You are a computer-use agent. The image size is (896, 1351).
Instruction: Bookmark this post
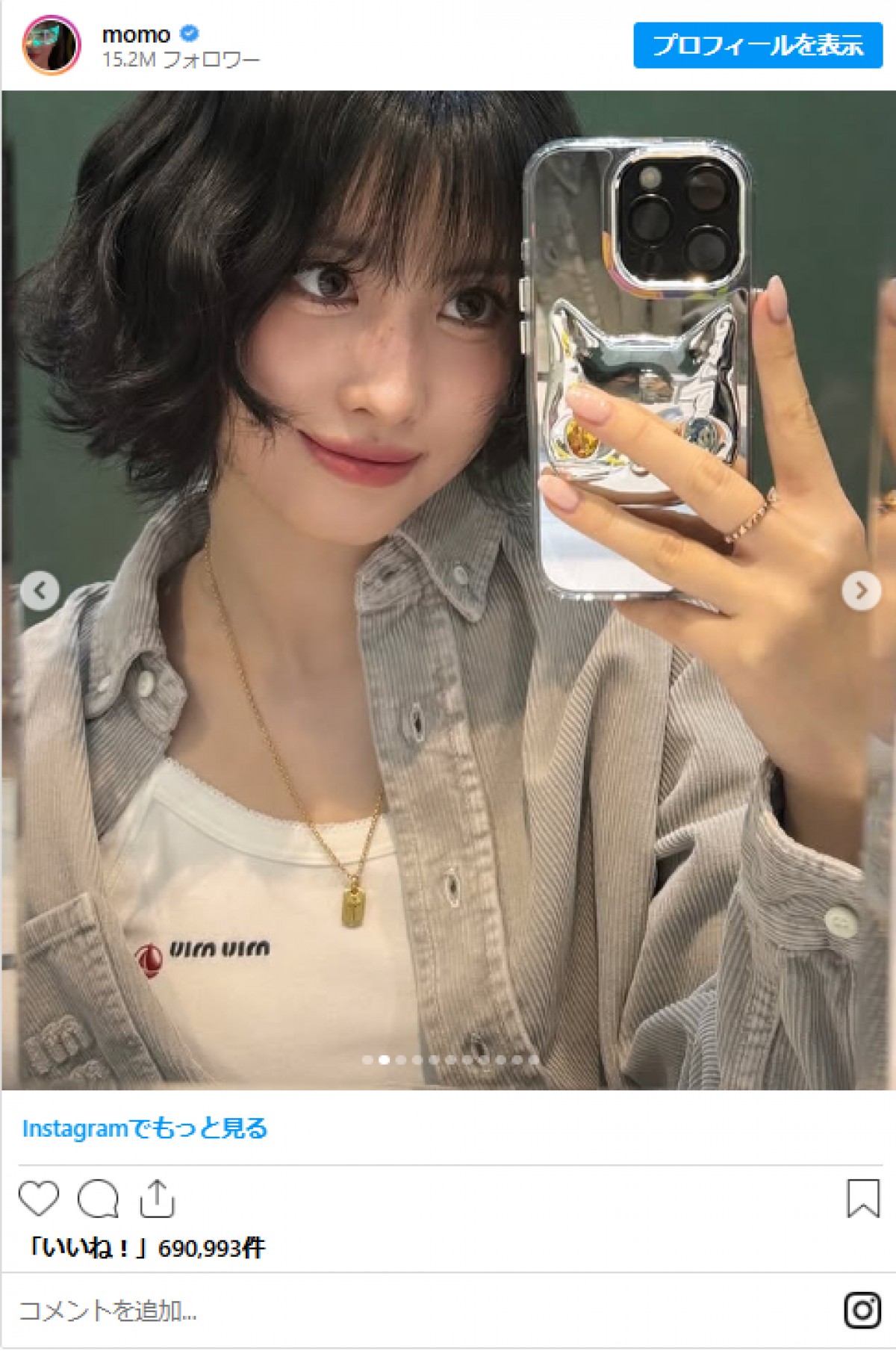coord(862,1199)
